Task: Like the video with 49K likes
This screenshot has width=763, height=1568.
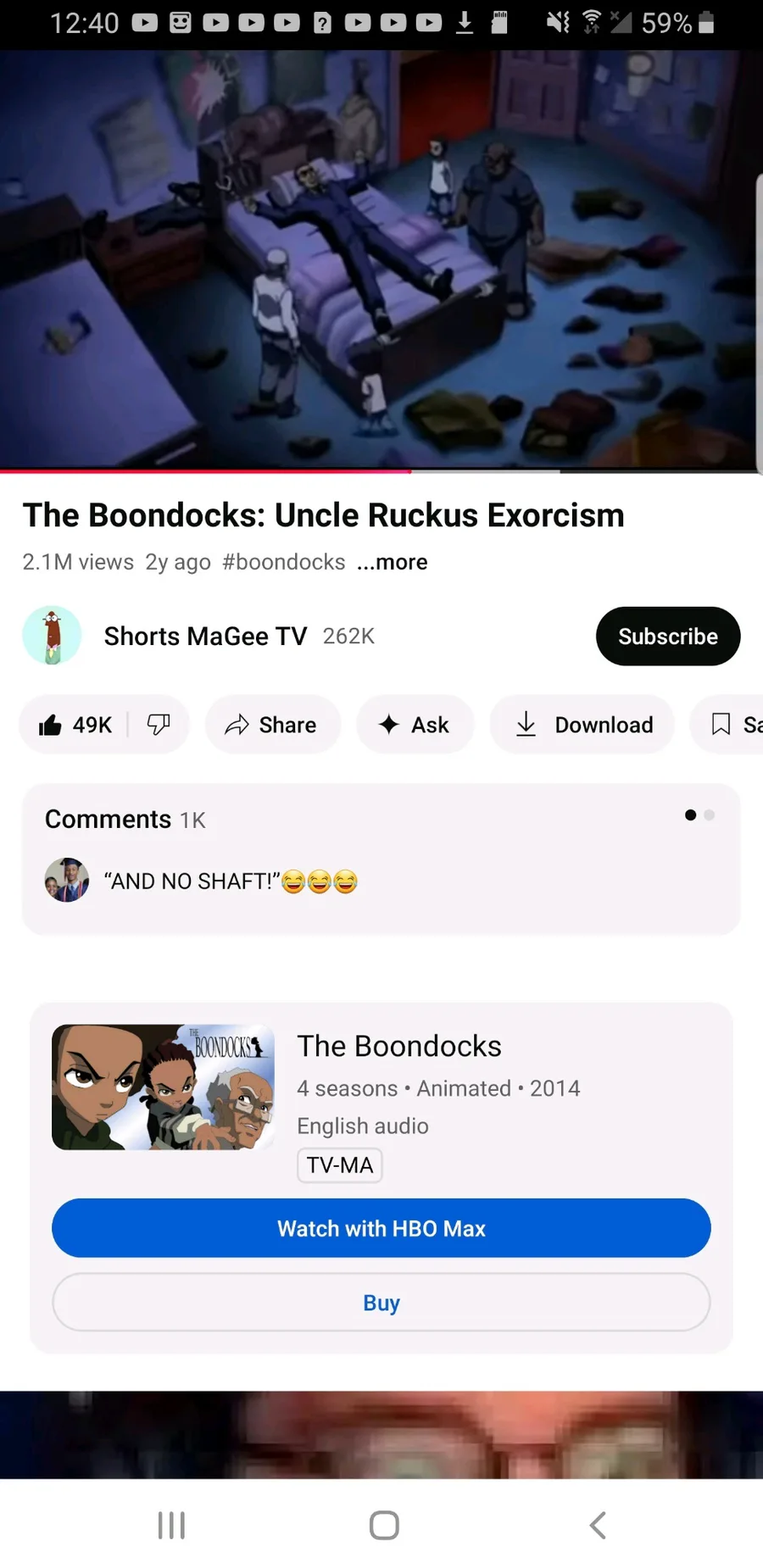Action: click(75, 725)
